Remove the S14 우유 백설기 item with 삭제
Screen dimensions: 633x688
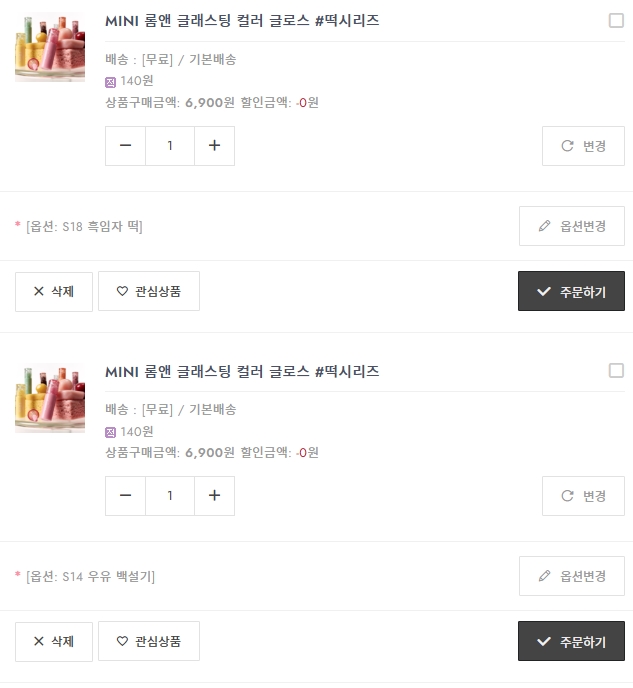[54, 641]
